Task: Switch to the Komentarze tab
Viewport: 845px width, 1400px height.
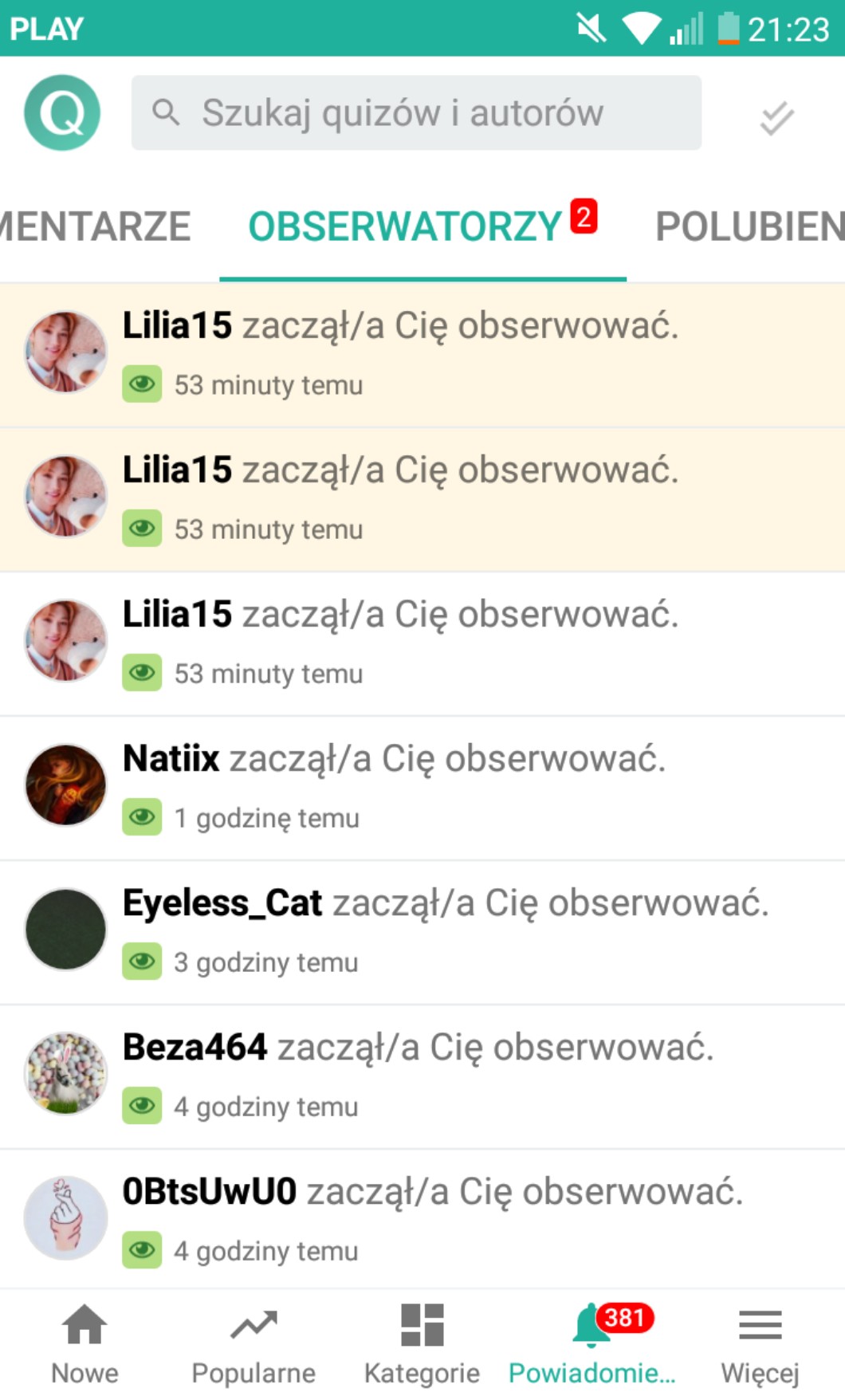Action: coord(96,226)
